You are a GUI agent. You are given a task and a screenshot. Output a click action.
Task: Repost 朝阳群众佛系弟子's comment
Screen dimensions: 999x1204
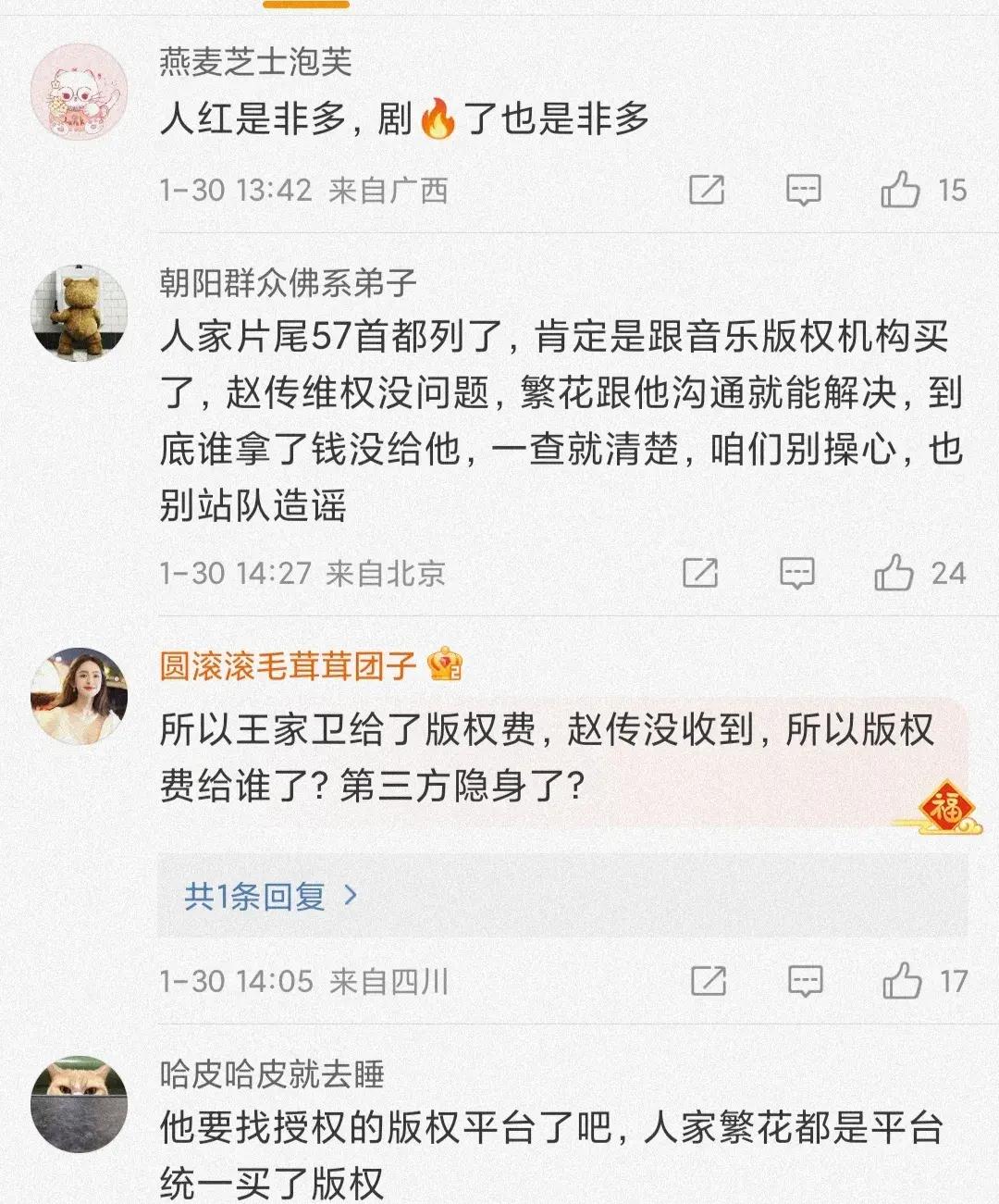[x=700, y=573]
